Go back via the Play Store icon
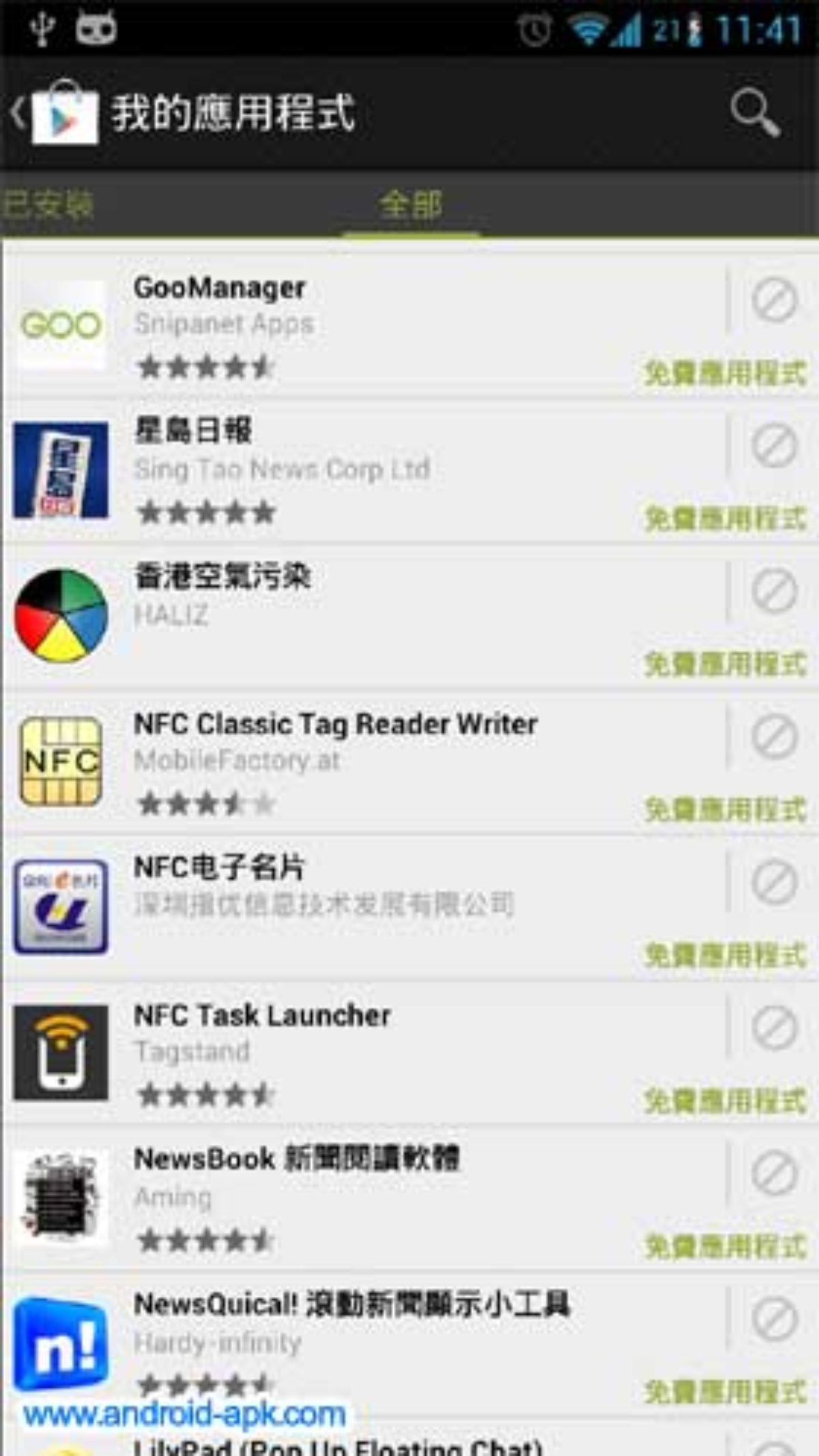Viewport: 819px width, 1456px height. (55, 112)
